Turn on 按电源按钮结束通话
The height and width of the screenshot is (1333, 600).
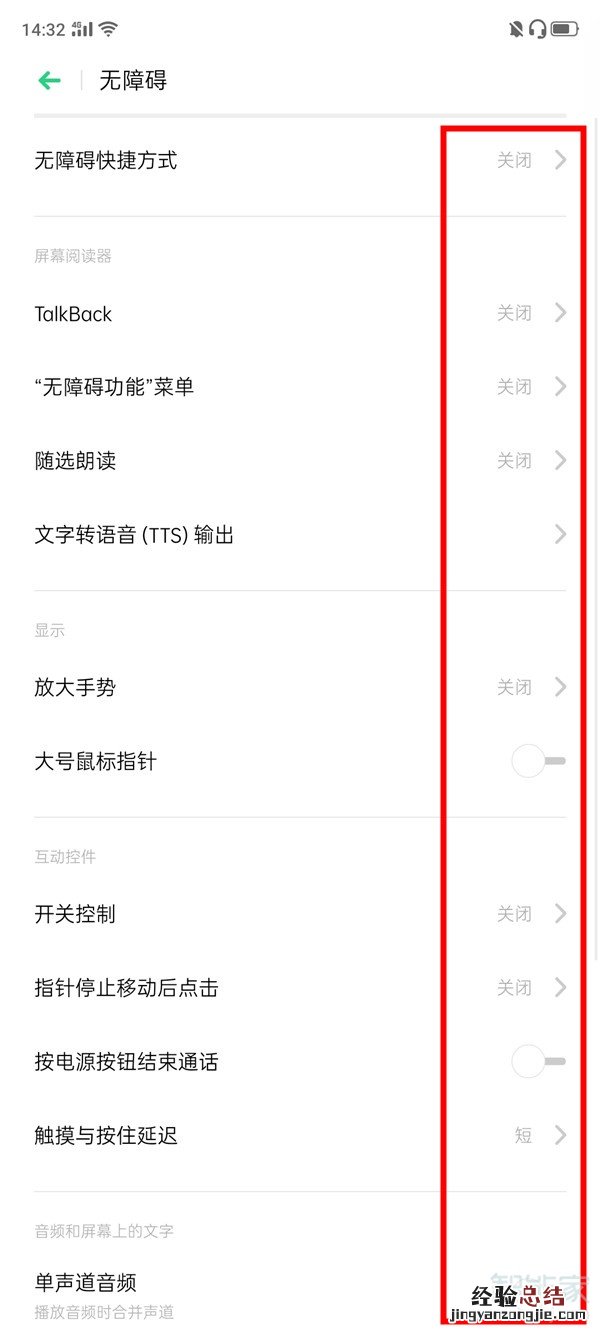tap(538, 1062)
